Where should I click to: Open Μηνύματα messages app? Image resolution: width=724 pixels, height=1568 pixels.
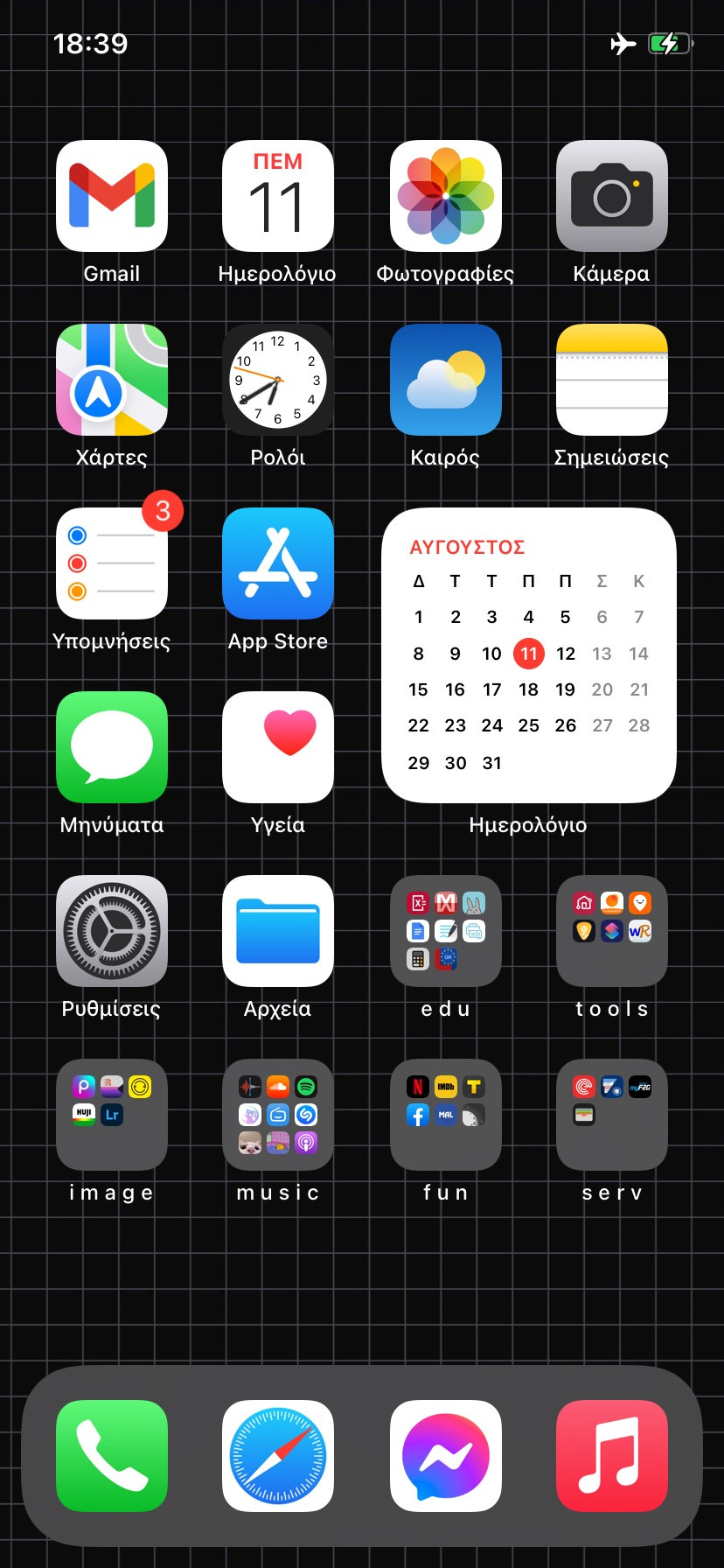coord(112,747)
